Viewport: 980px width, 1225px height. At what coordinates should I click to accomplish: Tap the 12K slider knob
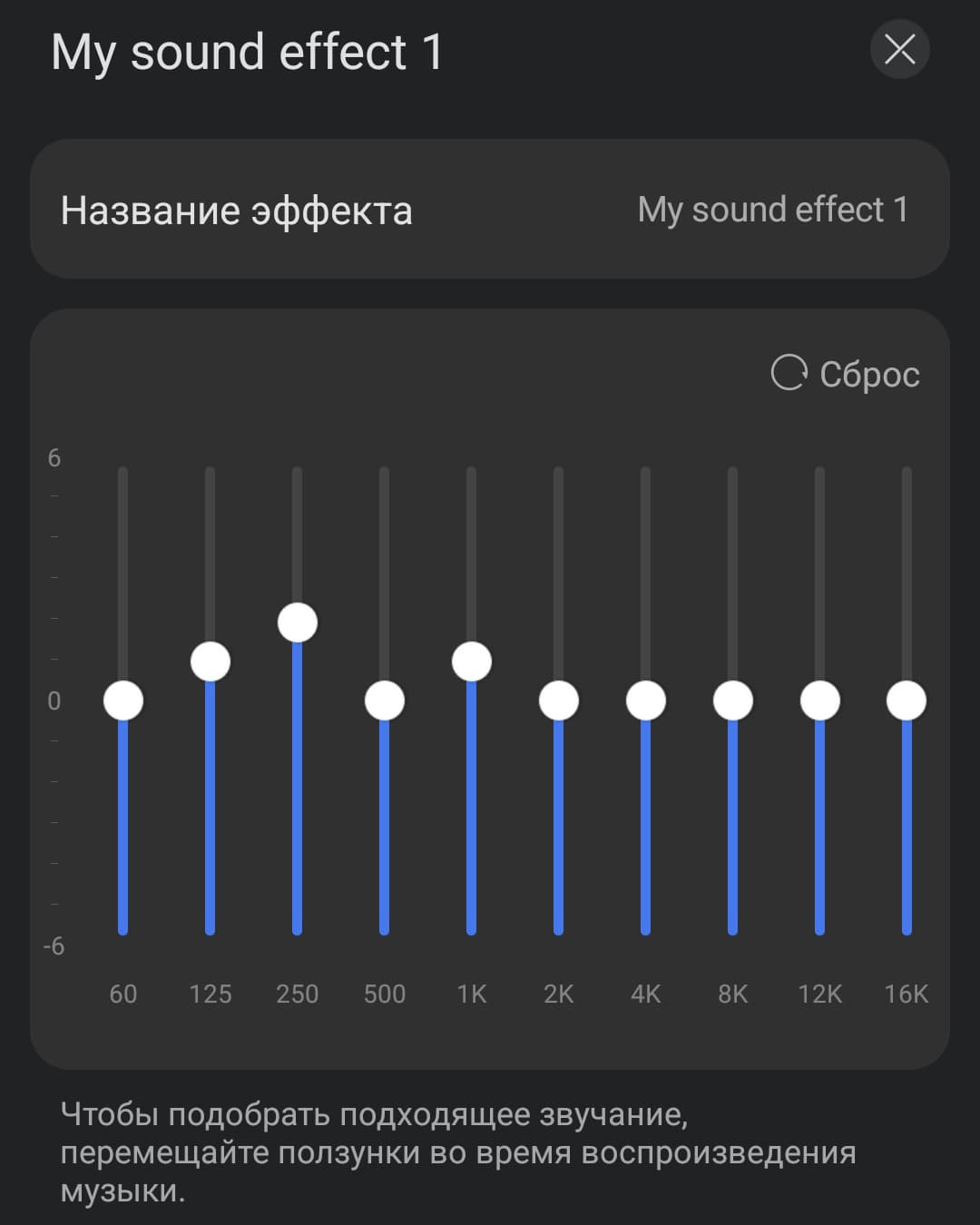[x=820, y=701]
